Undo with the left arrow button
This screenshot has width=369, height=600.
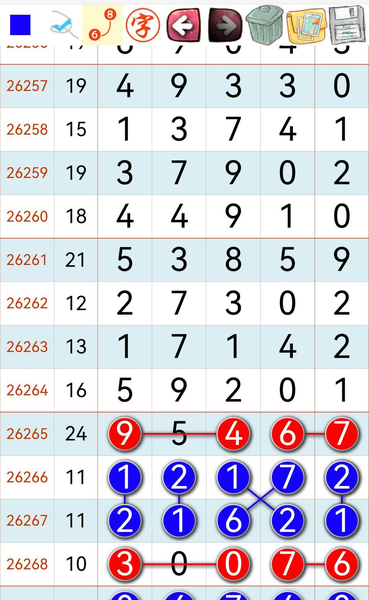(x=183, y=25)
